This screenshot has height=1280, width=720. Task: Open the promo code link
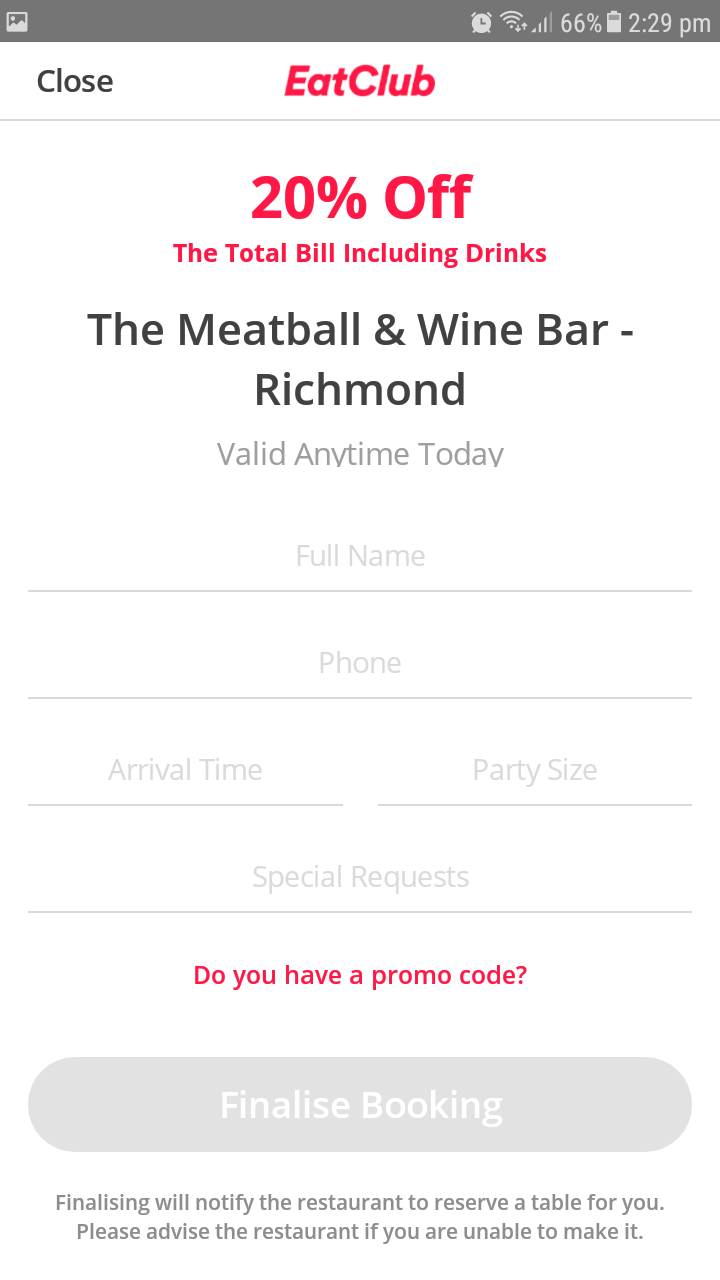pos(360,975)
